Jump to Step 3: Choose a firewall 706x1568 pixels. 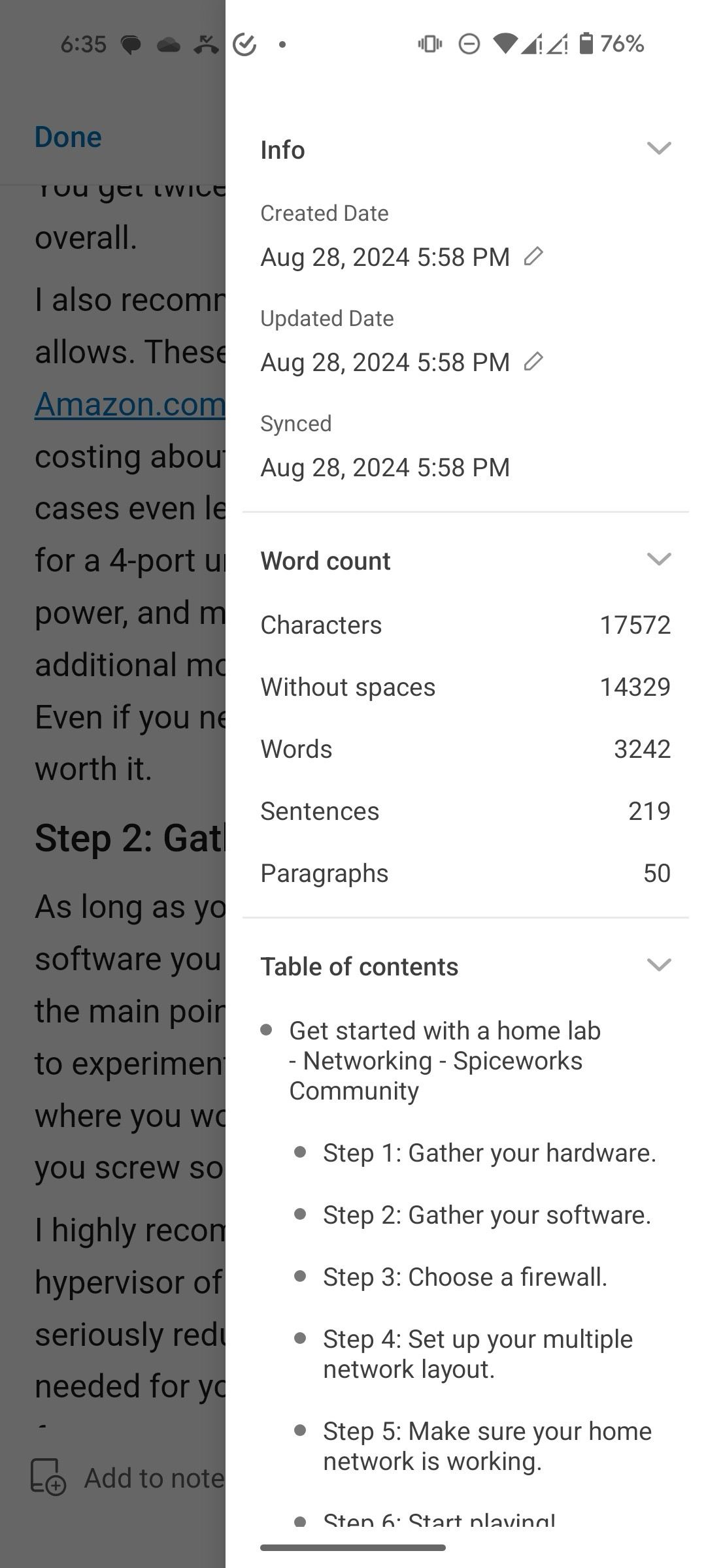pyautogui.click(x=464, y=1276)
